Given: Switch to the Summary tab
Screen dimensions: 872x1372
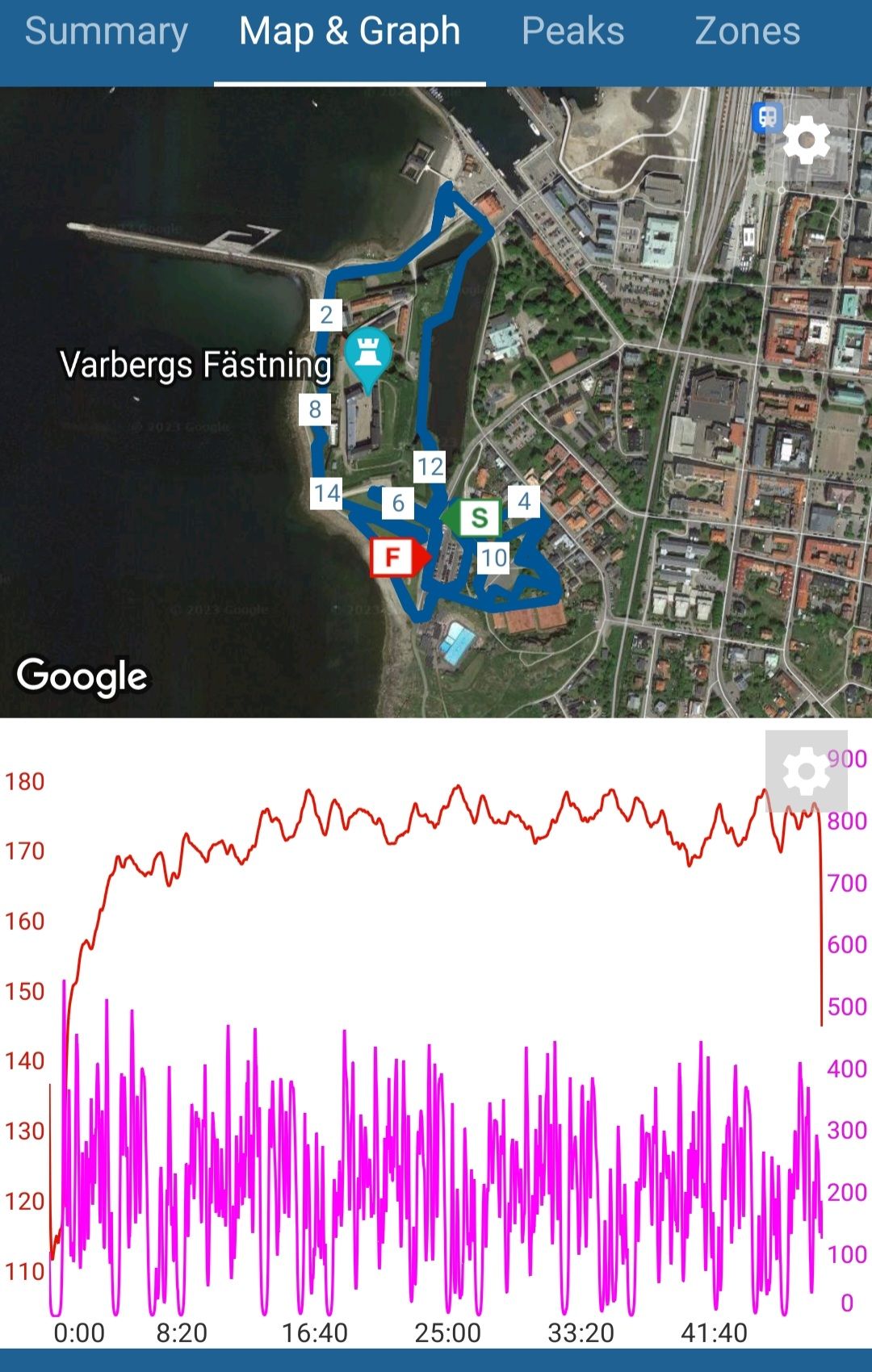Looking at the screenshot, I should (106, 32).
